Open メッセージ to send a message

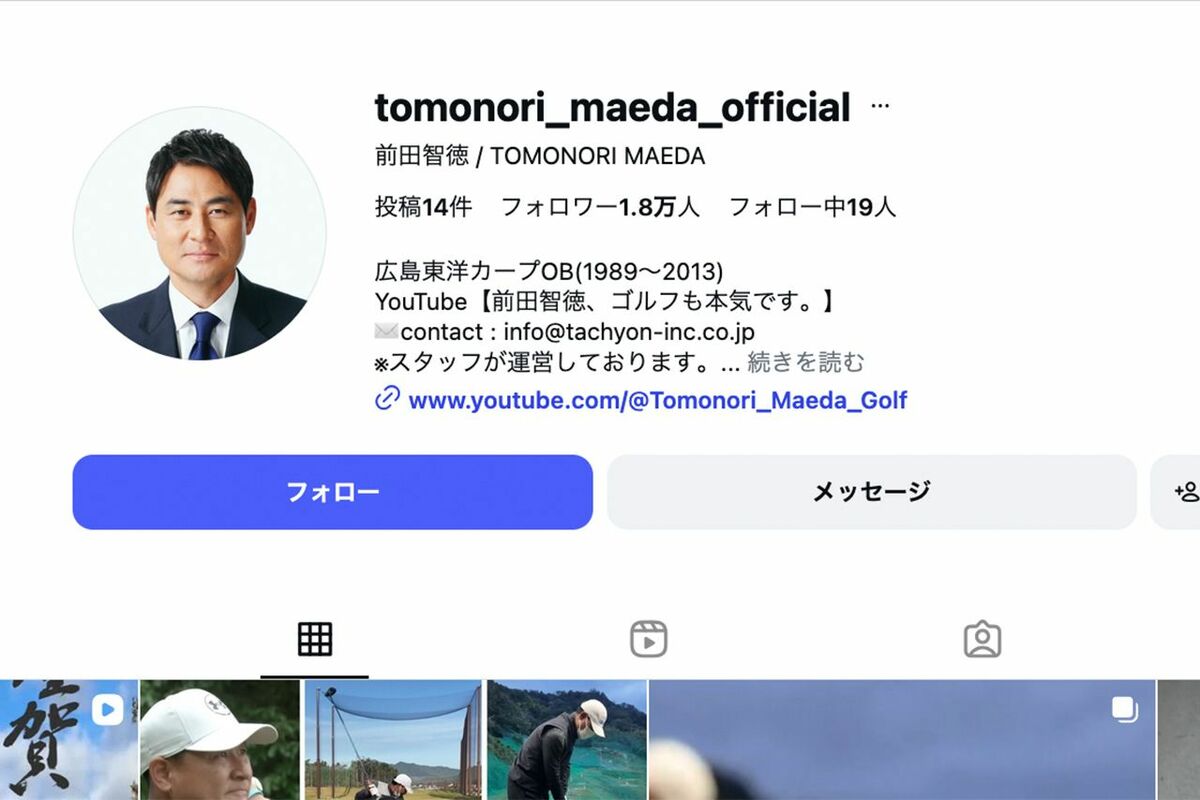[x=871, y=492]
